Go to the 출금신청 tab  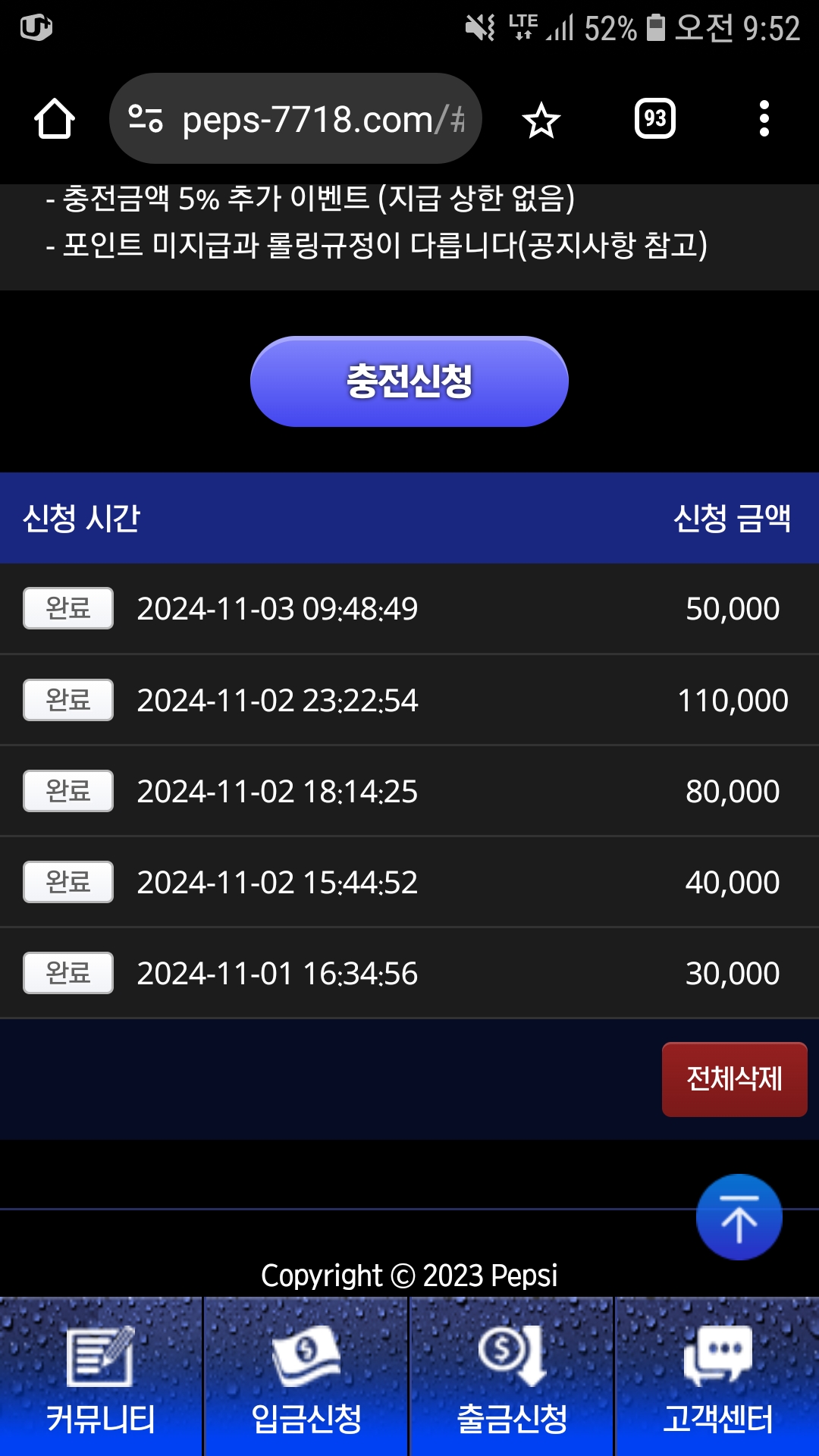(x=512, y=1376)
